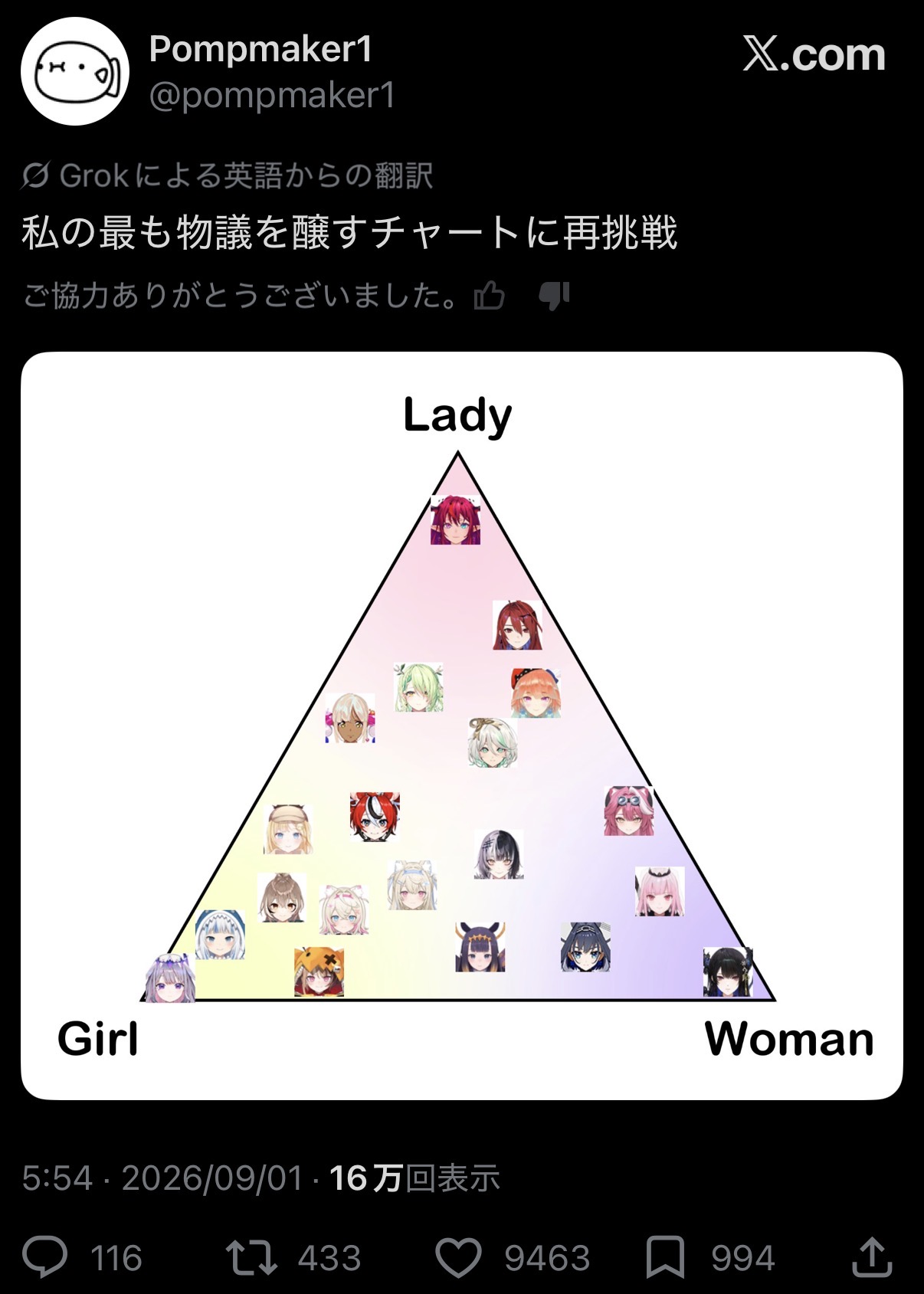Image resolution: width=924 pixels, height=1294 pixels.
Task: Open Pompmaker1's profile picture
Action: click(75, 71)
